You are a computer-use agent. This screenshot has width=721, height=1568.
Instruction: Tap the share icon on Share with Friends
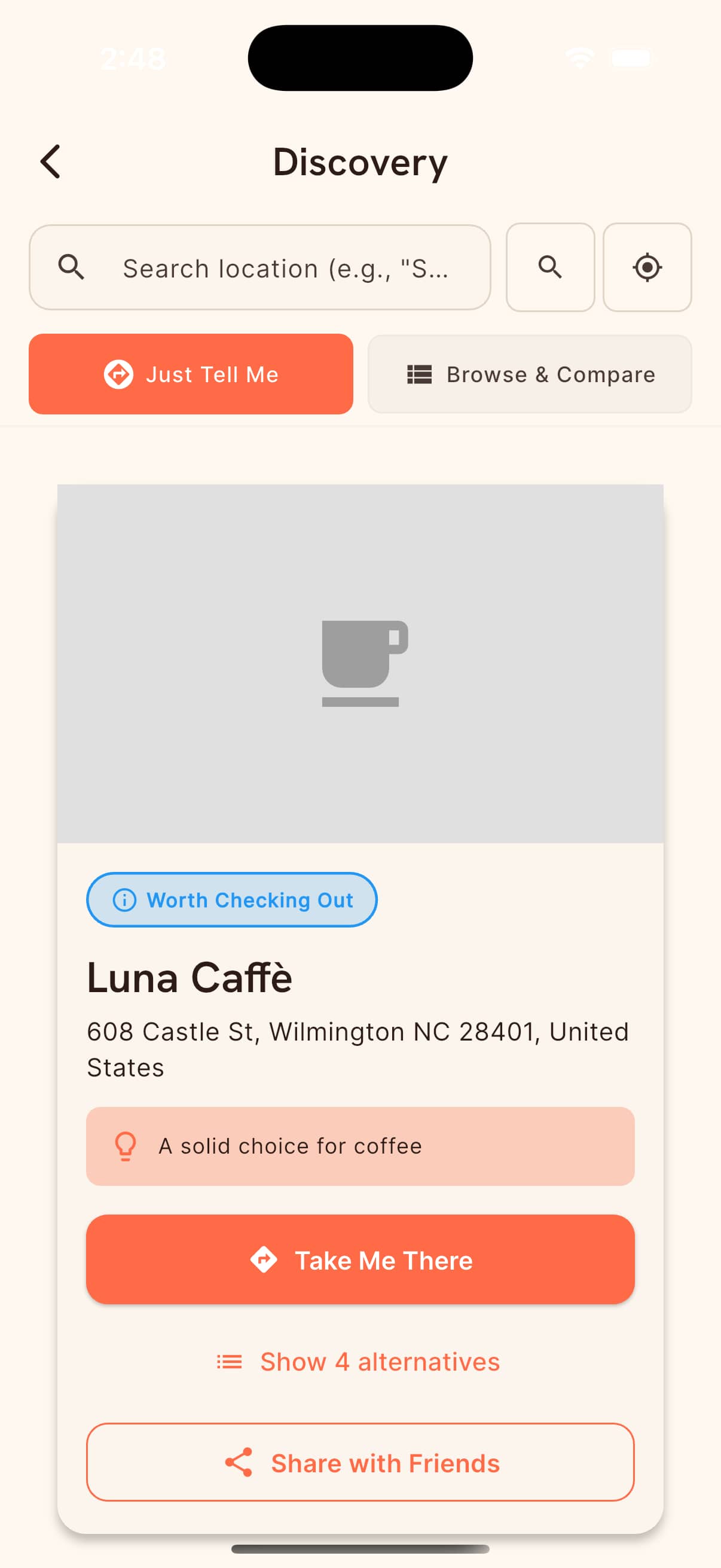point(240,1463)
